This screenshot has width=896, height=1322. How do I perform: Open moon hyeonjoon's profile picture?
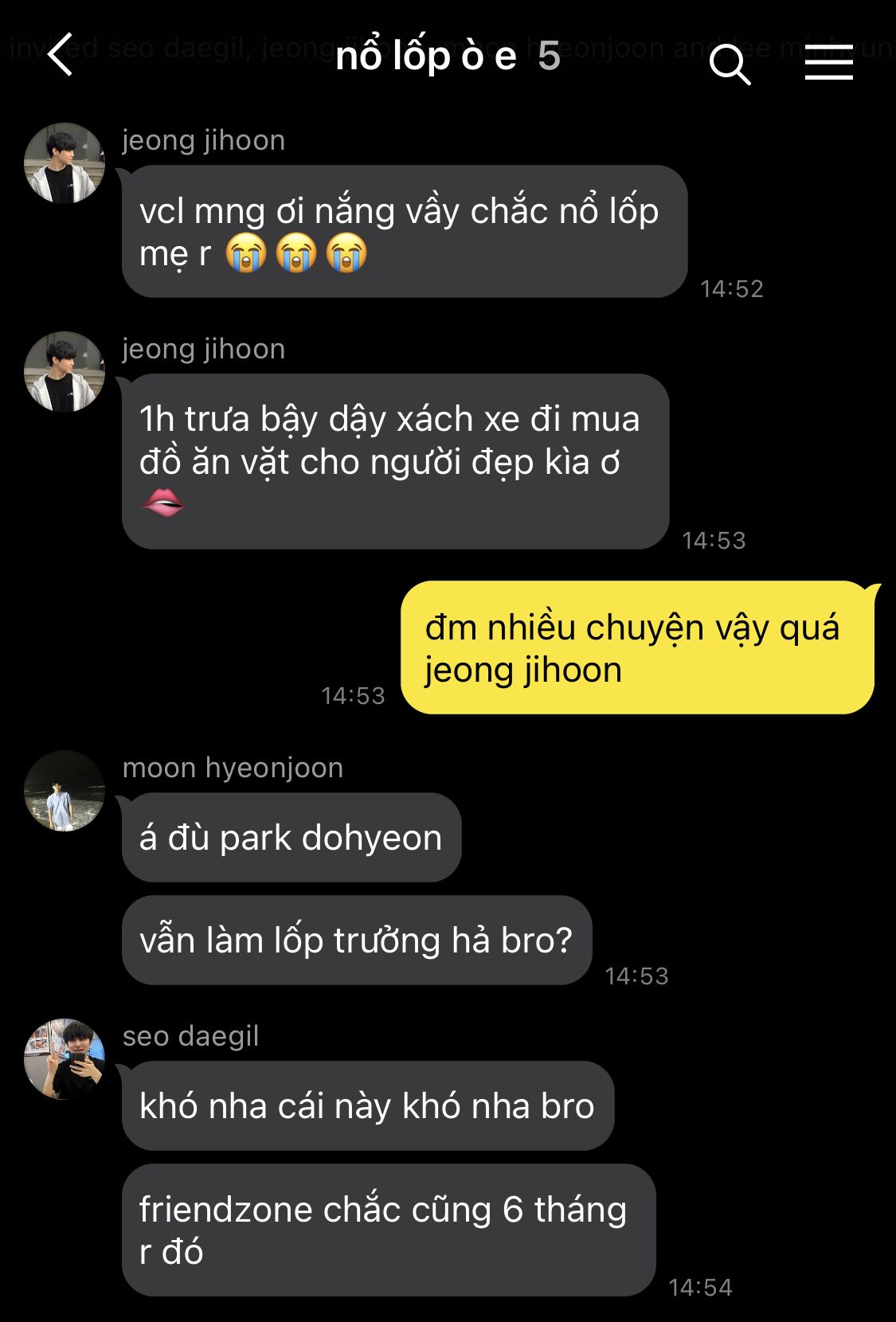tap(65, 791)
